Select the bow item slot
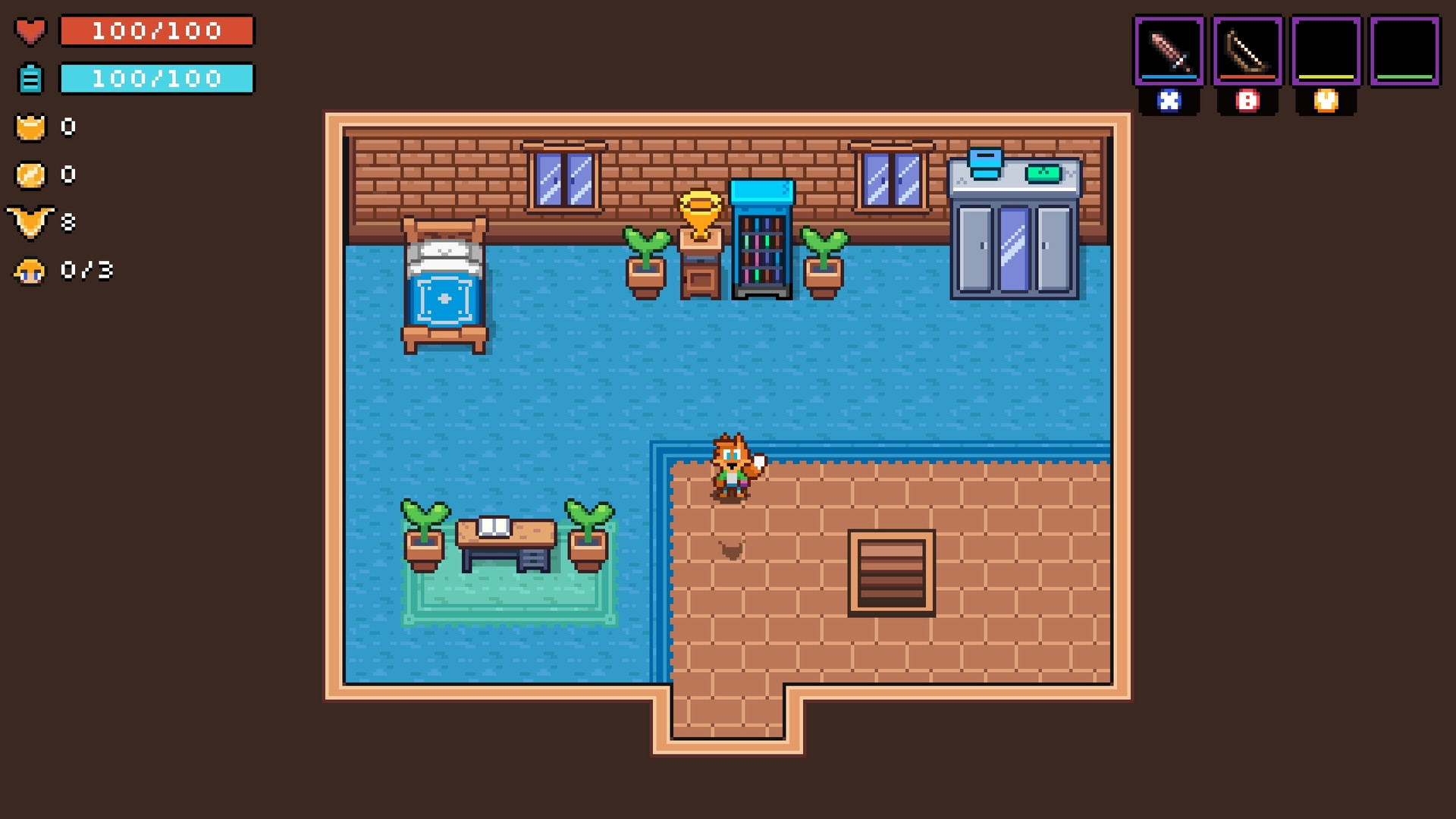The height and width of the screenshot is (819, 1456). [1247, 51]
